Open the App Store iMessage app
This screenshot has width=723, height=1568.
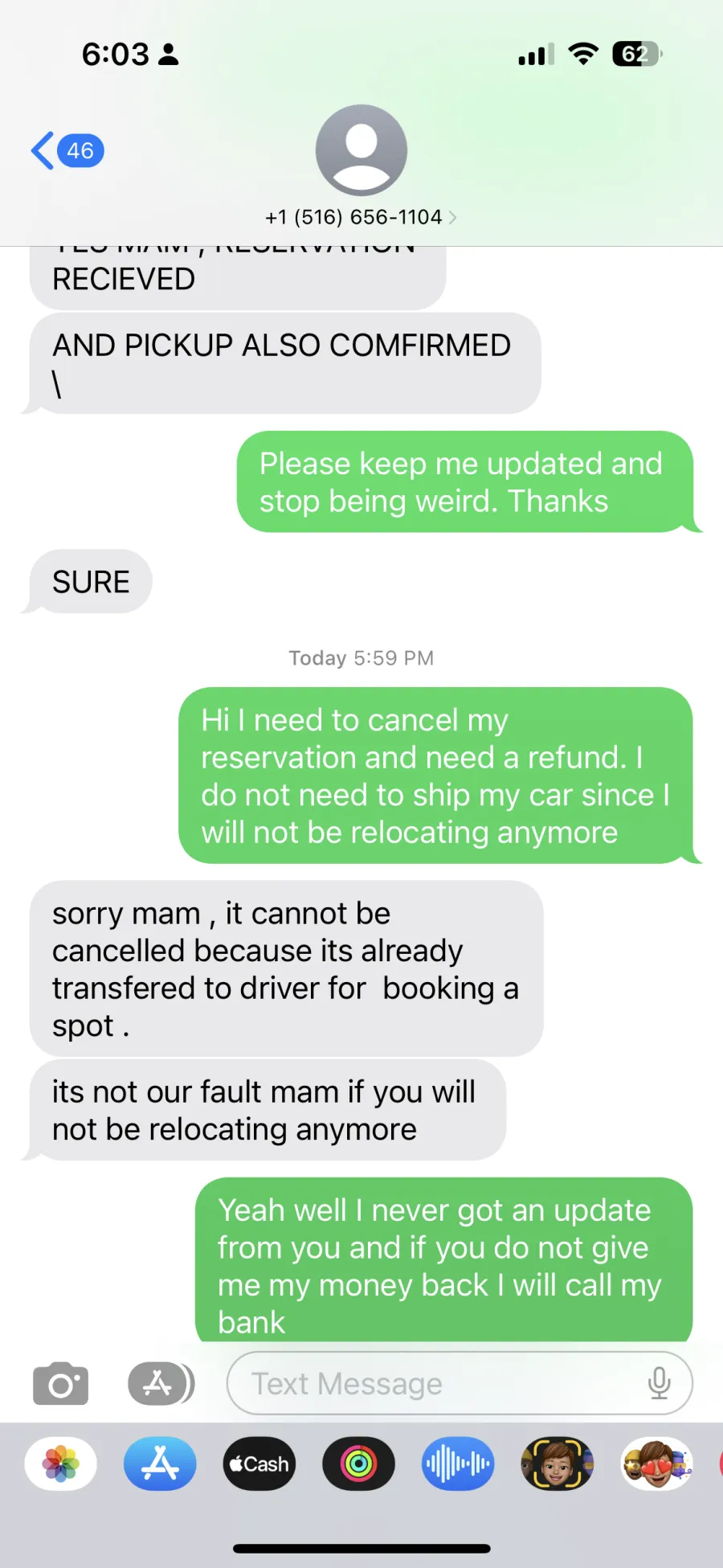point(160,1464)
